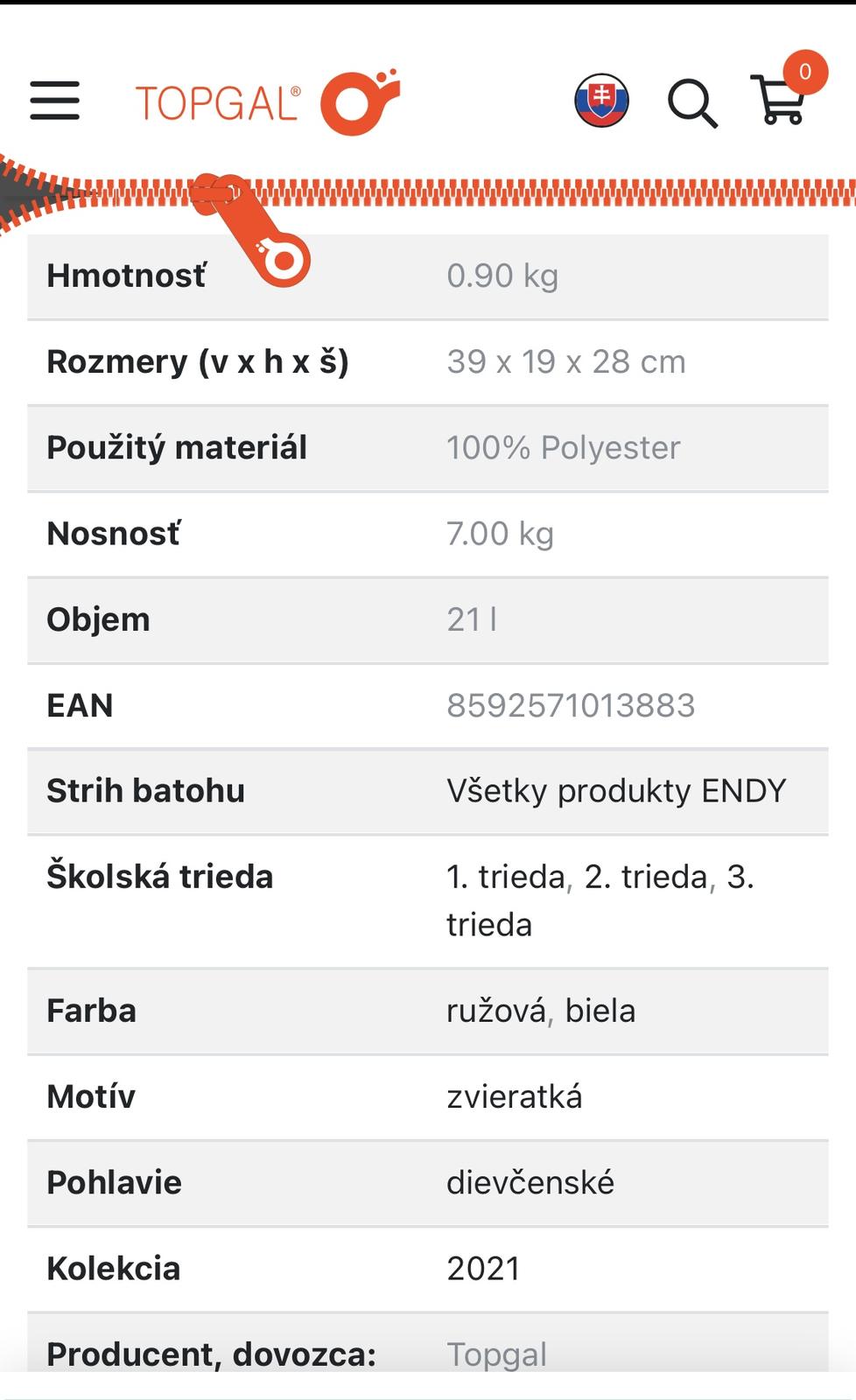Show dievčenské products
The height and width of the screenshot is (1400, 856).
point(530,1183)
